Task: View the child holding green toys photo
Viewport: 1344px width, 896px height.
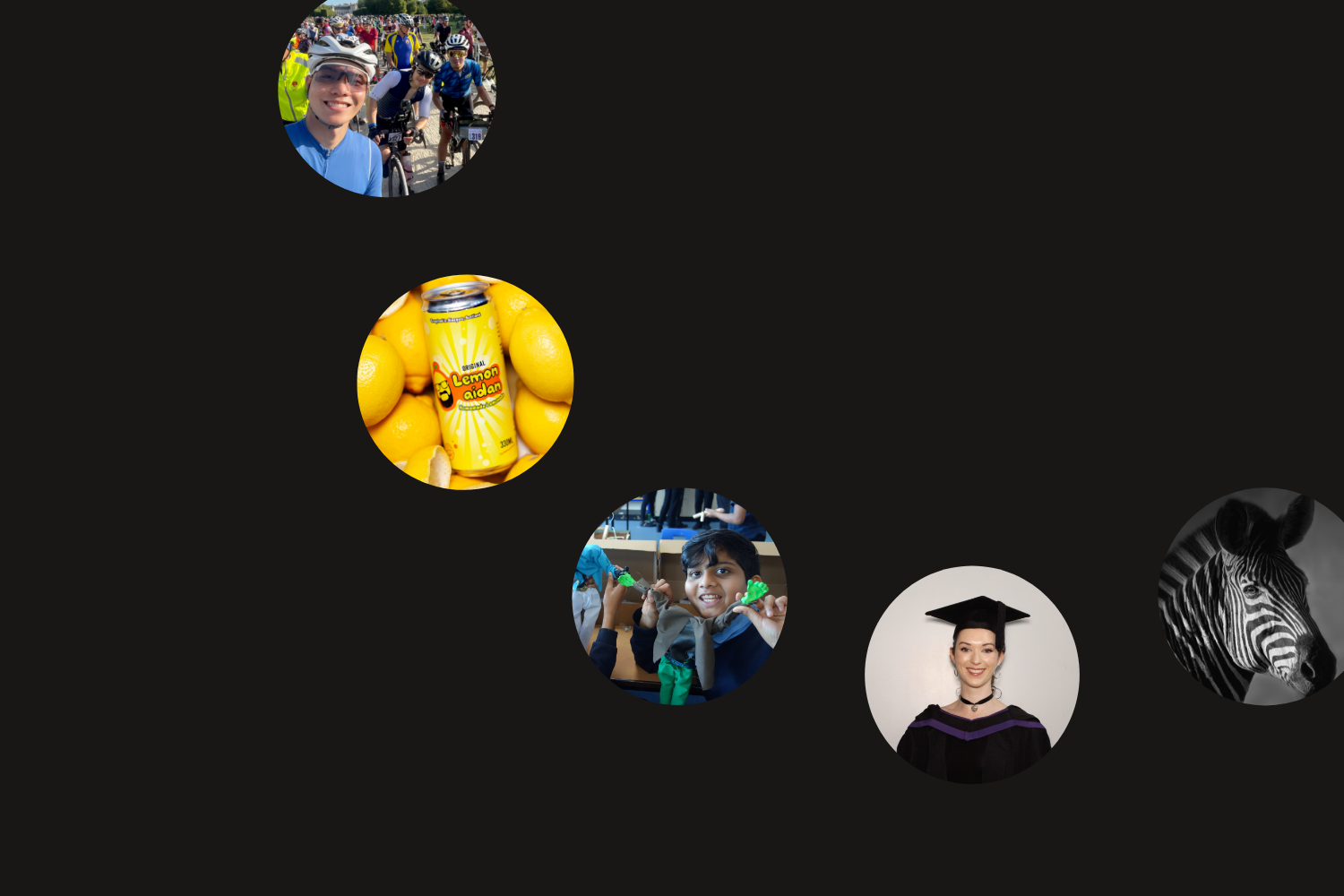Action: click(x=680, y=597)
